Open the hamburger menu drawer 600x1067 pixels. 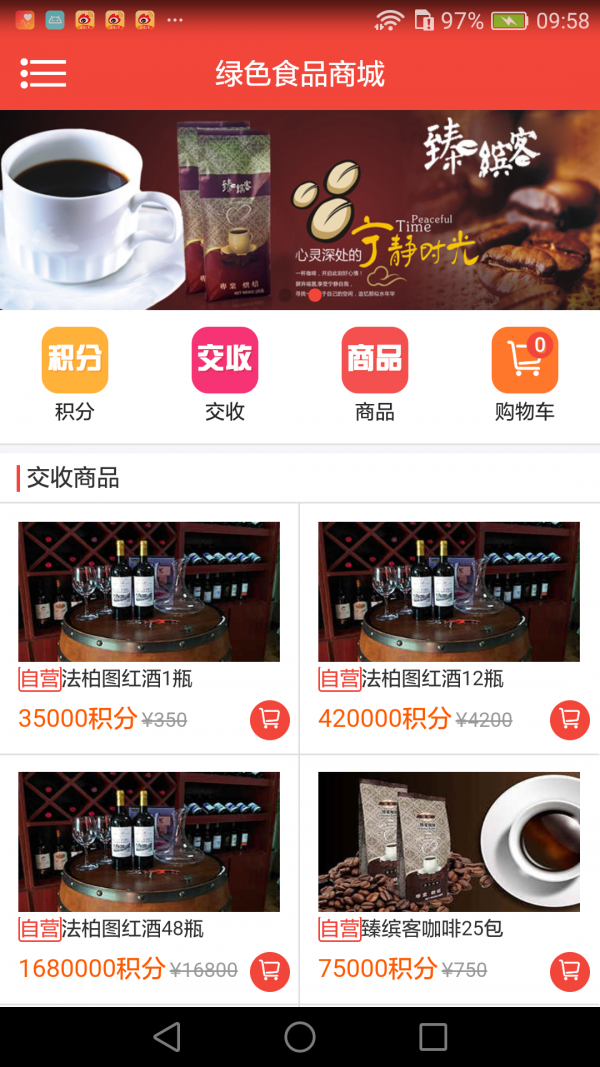[x=43, y=73]
